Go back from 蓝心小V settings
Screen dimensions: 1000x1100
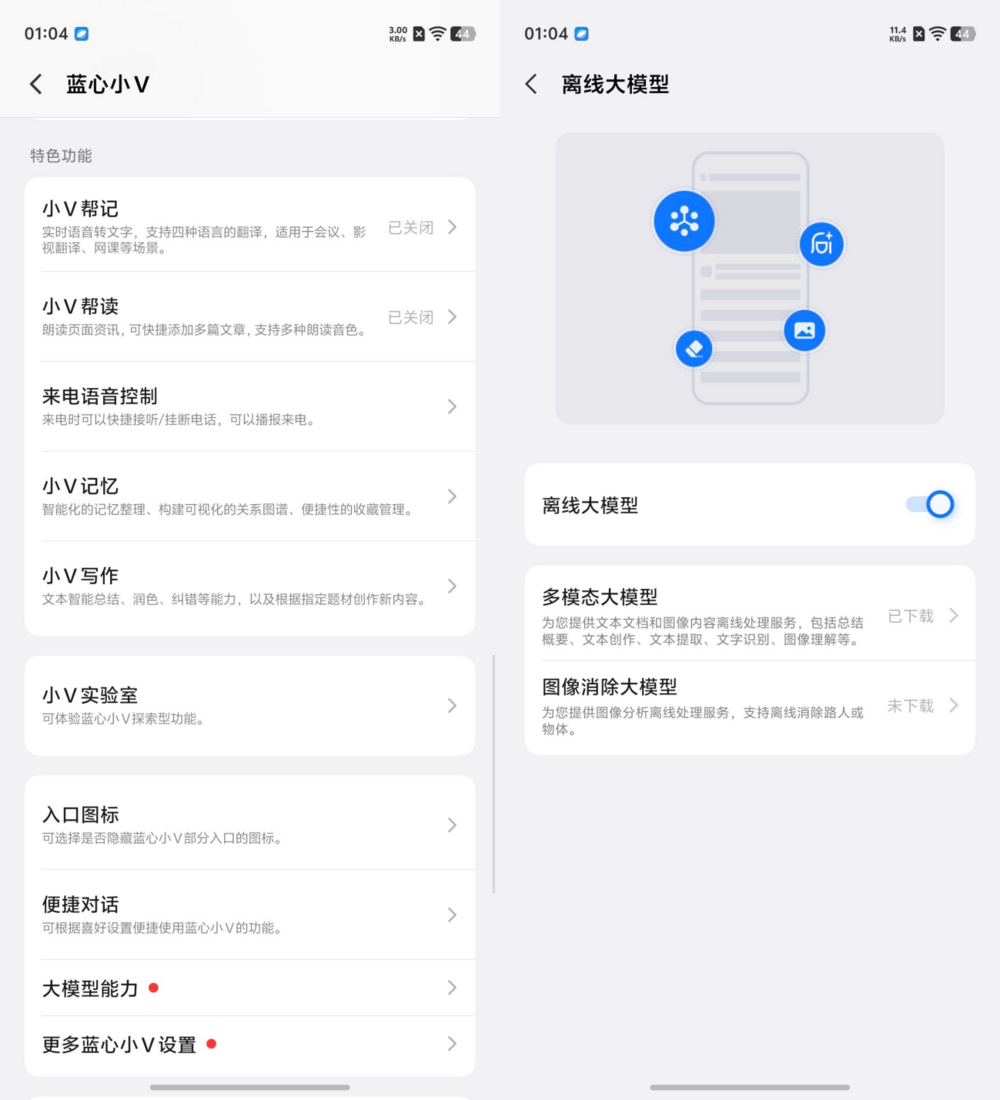tap(36, 85)
